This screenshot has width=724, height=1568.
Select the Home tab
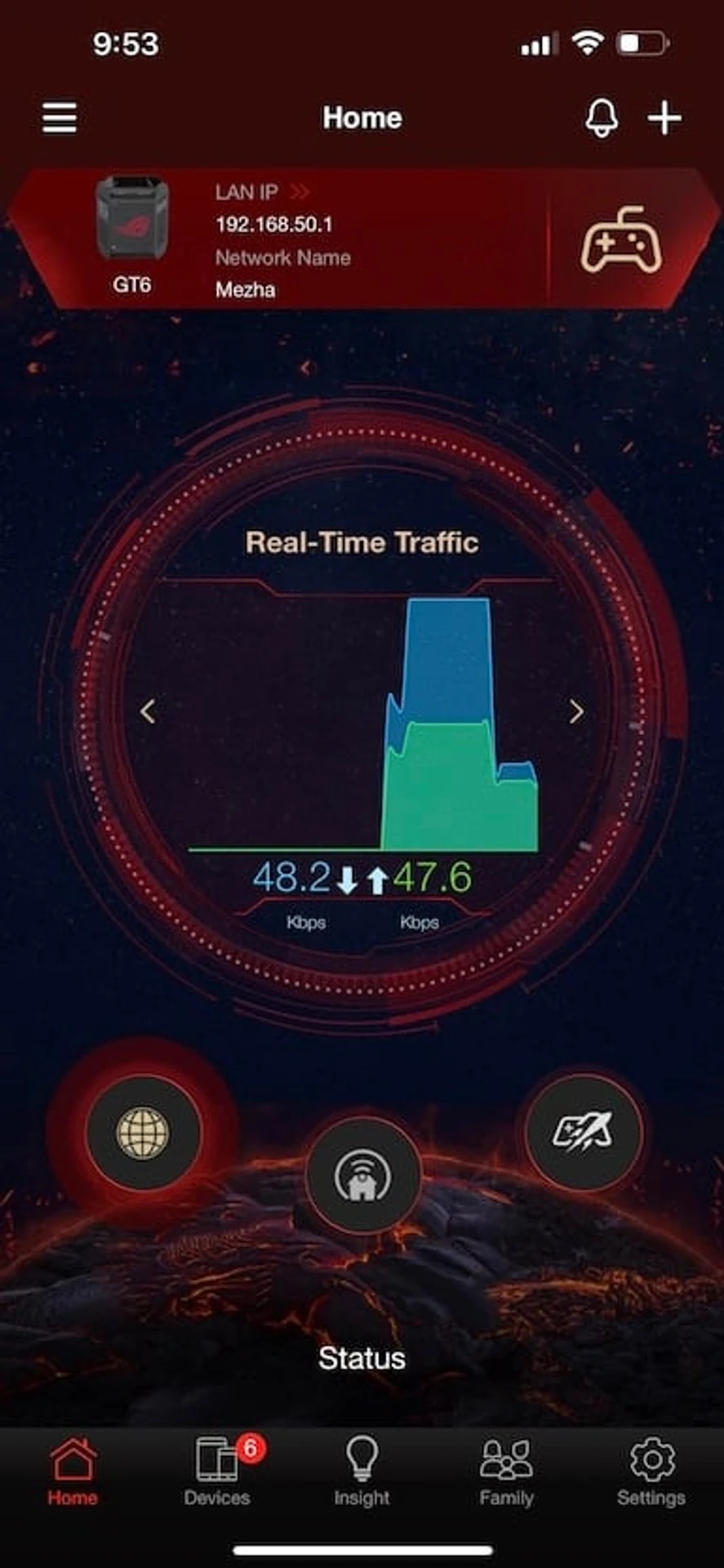tap(73, 1472)
